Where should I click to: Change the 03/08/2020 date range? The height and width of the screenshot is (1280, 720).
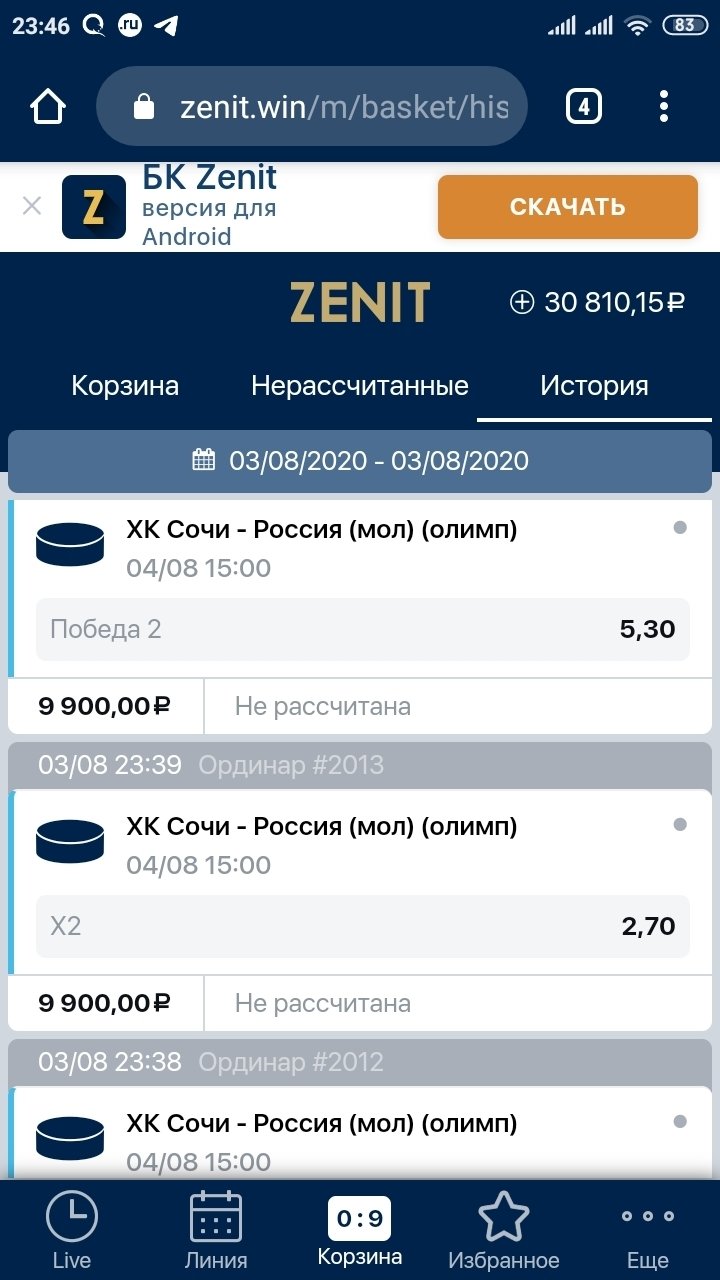[360, 461]
